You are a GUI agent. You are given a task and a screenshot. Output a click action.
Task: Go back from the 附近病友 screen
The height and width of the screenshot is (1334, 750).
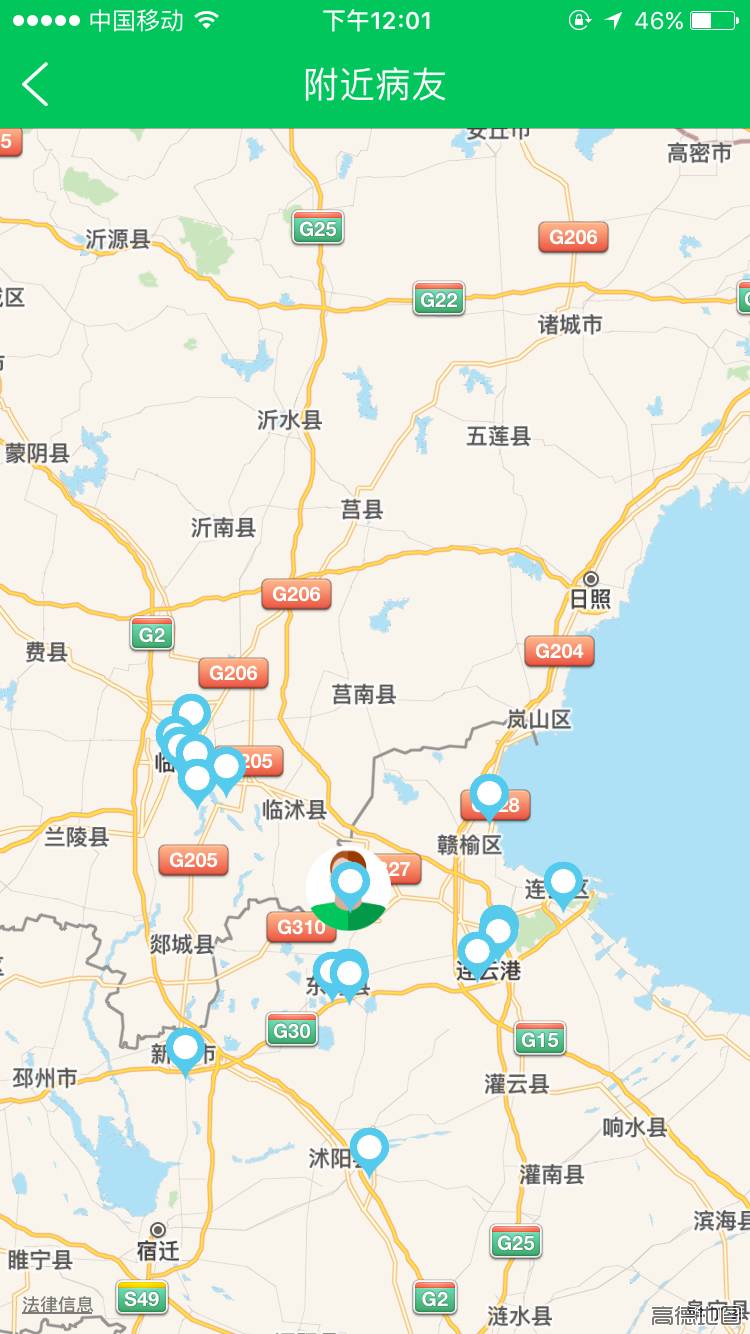(36, 85)
